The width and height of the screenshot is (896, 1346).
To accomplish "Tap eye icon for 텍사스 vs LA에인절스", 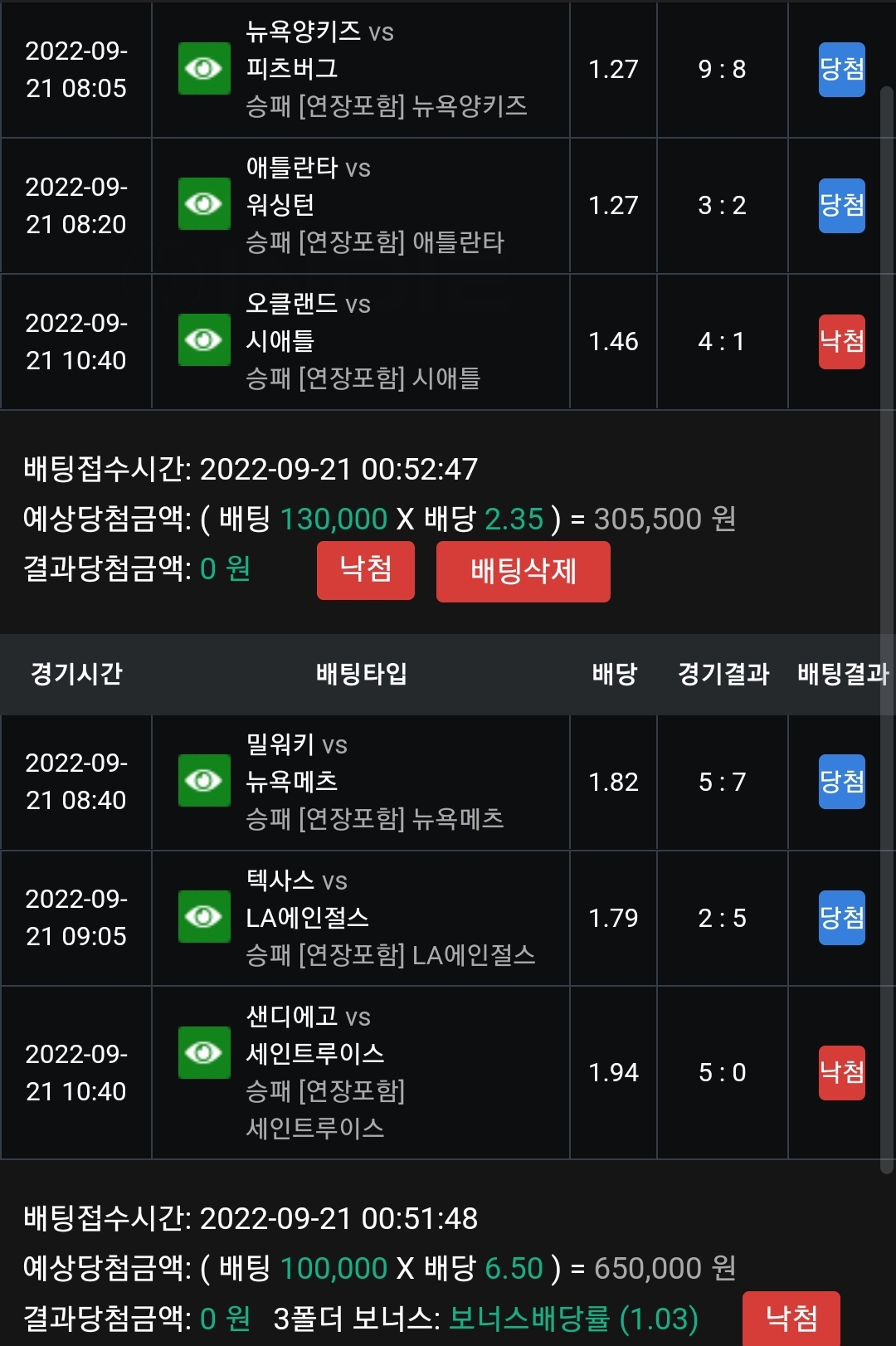I will (x=204, y=917).
